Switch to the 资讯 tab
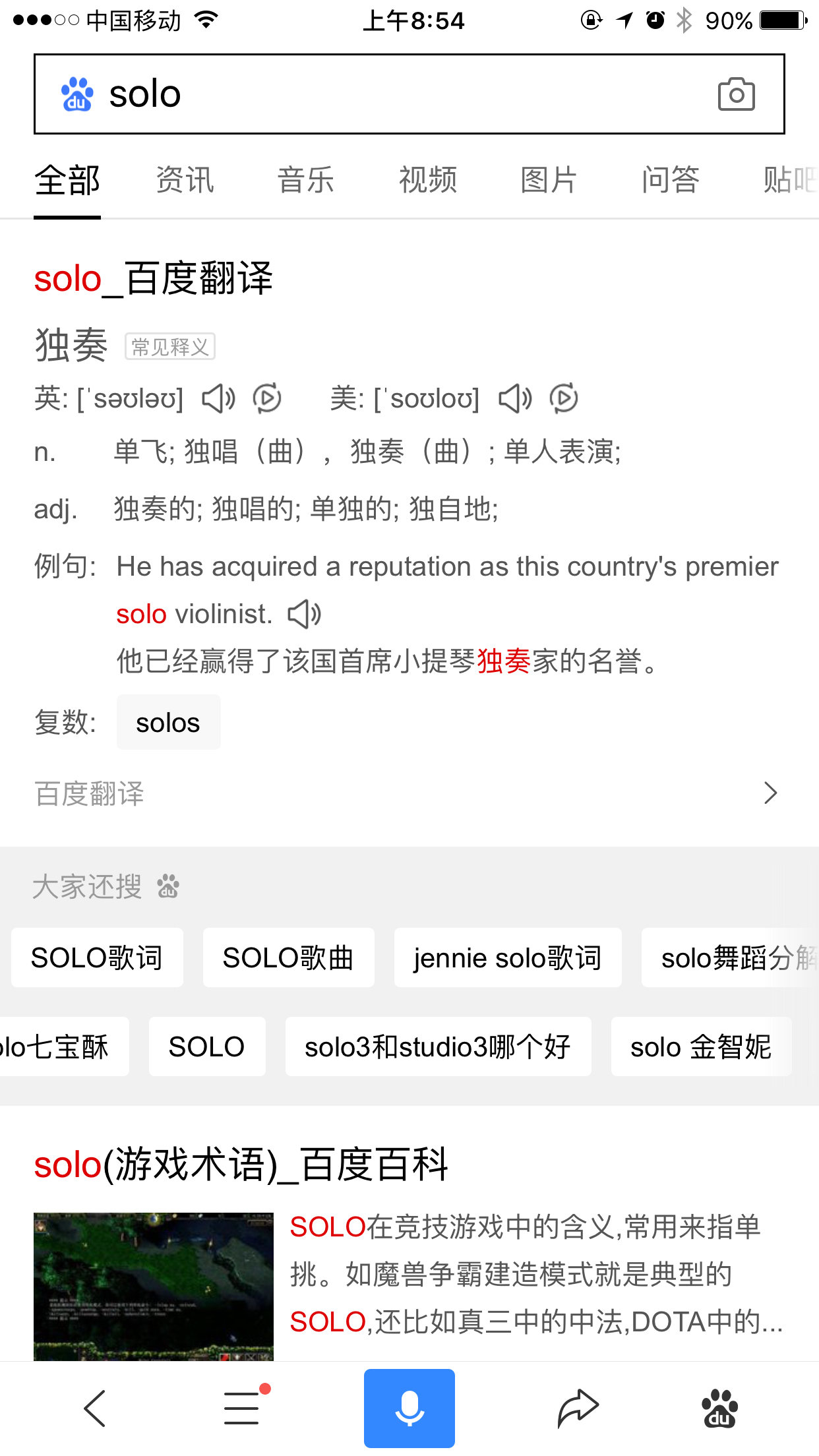 pyautogui.click(x=185, y=180)
